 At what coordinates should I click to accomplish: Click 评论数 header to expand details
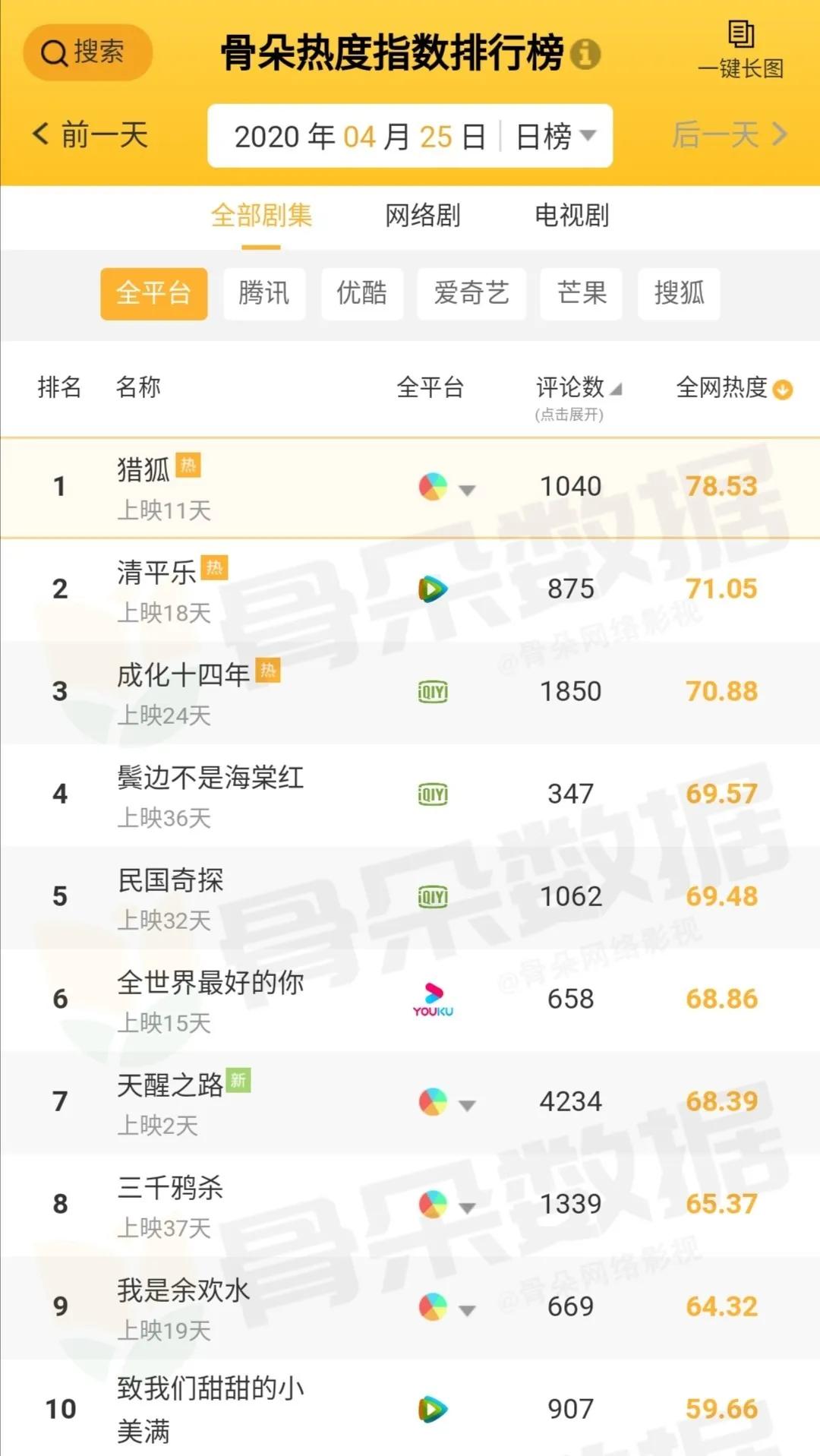click(x=571, y=390)
